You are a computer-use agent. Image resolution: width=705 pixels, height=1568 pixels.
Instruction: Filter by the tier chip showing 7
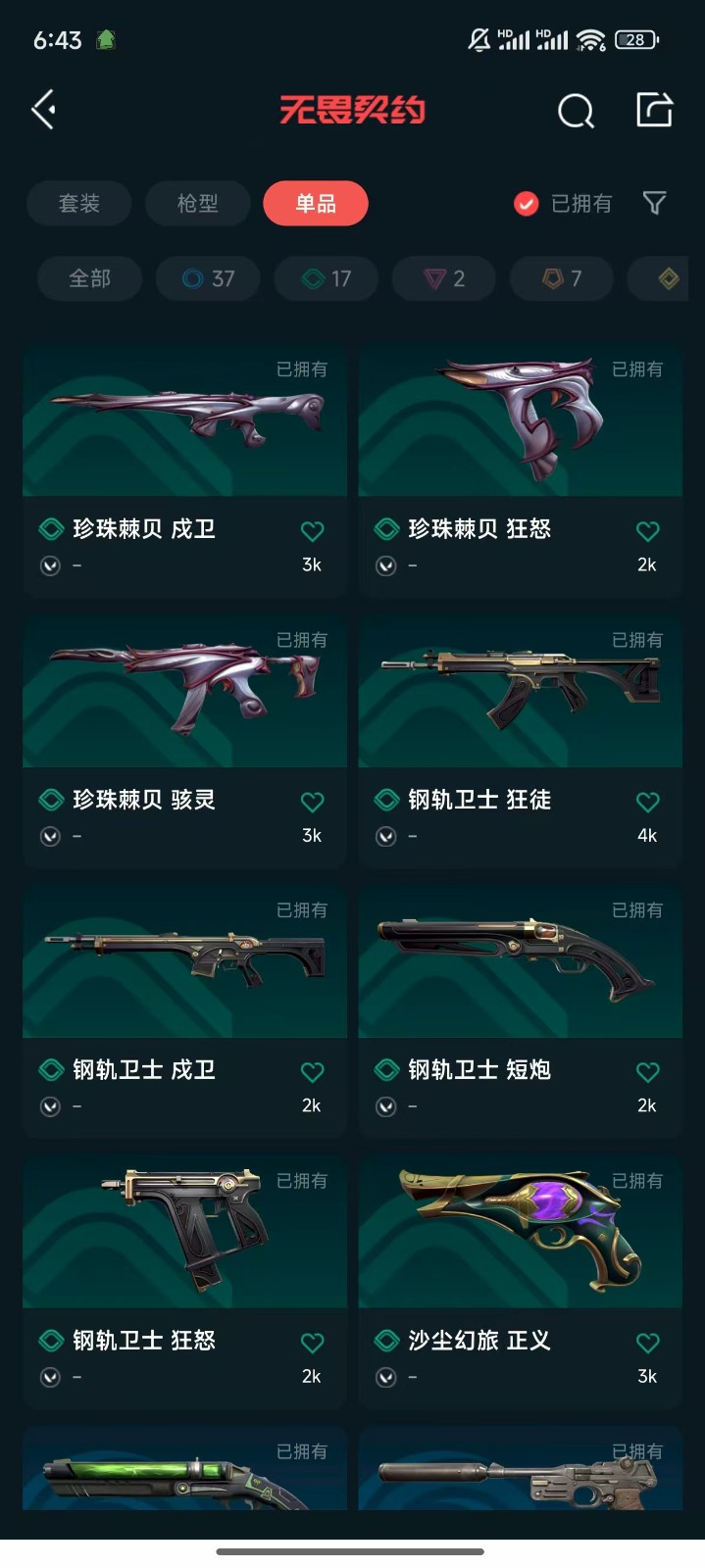click(x=562, y=279)
